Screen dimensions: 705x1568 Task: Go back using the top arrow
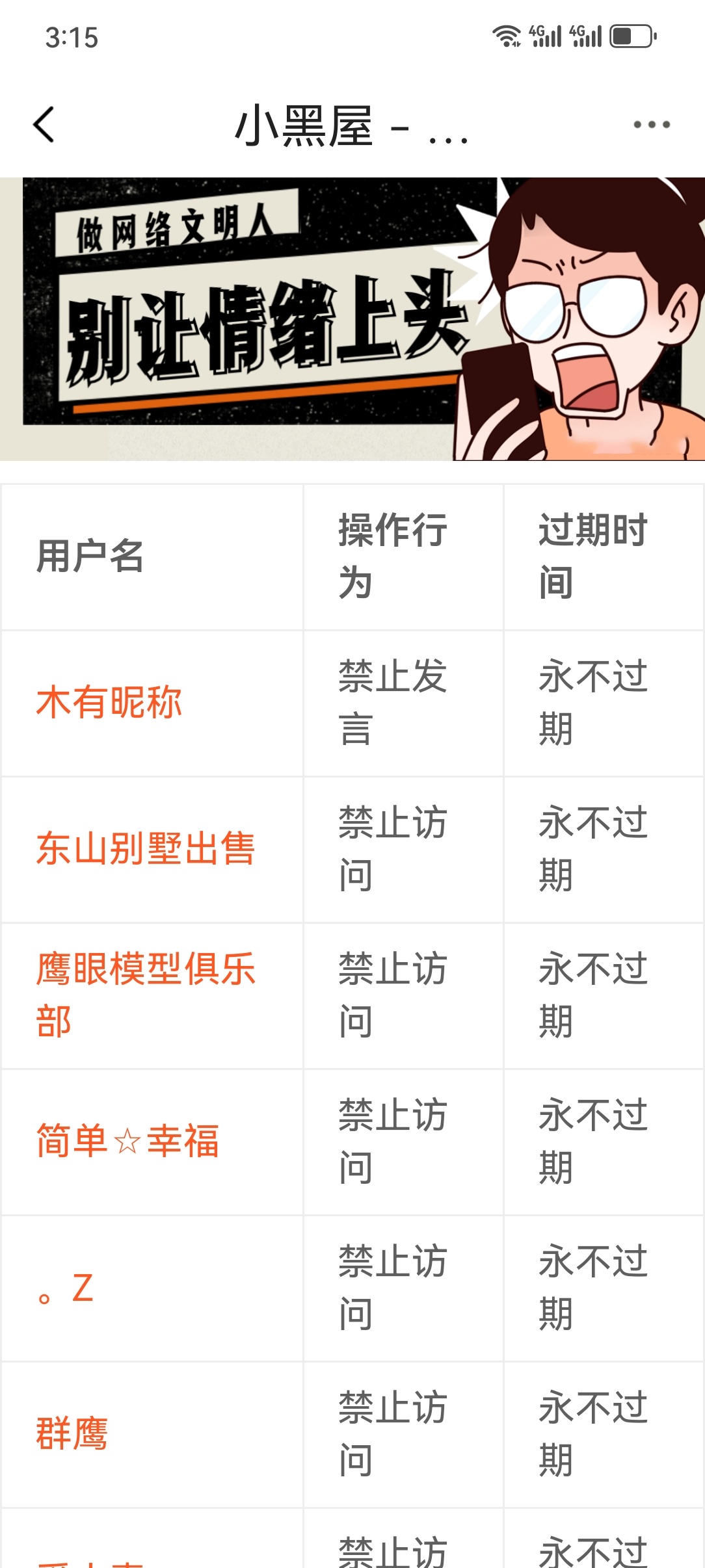pyautogui.click(x=44, y=124)
